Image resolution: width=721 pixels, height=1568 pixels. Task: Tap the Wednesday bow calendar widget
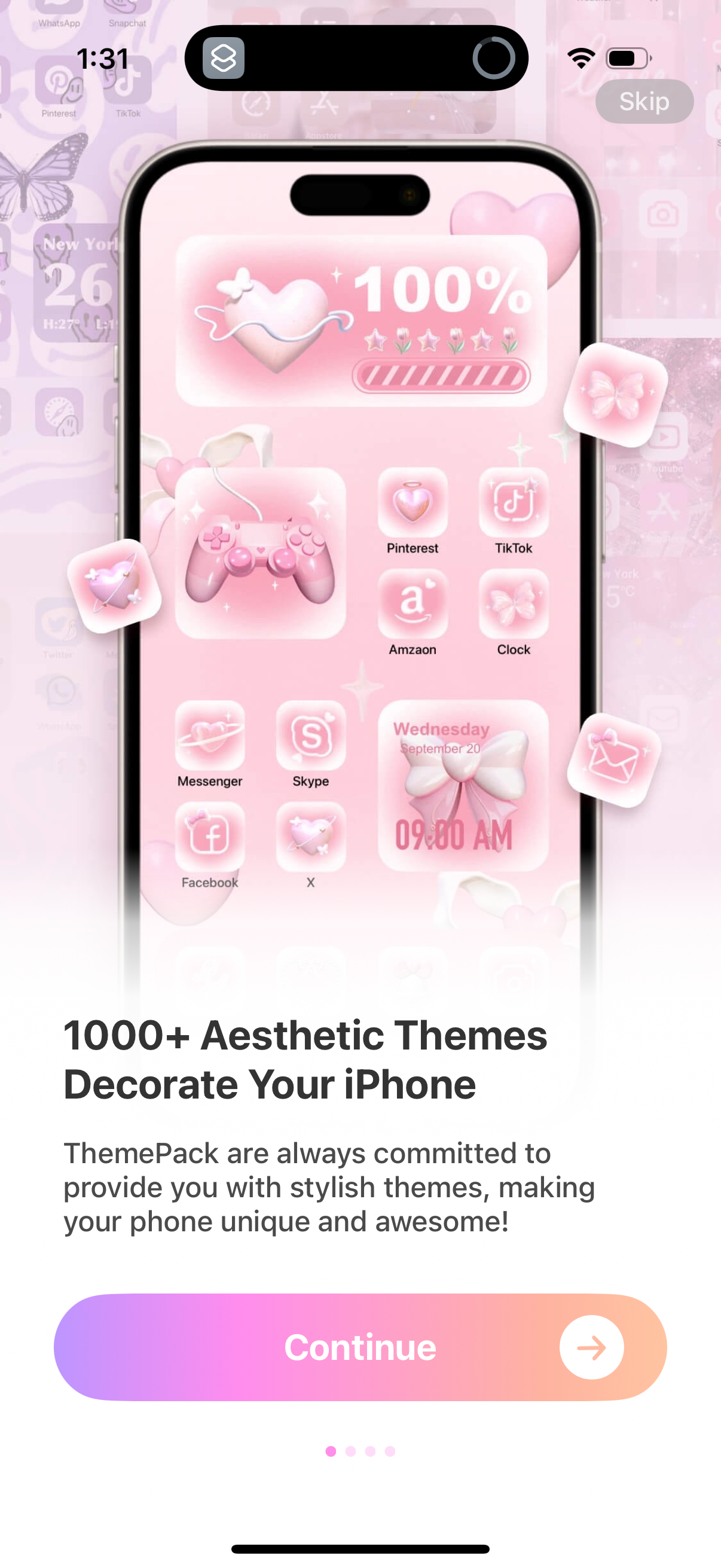point(465,785)
